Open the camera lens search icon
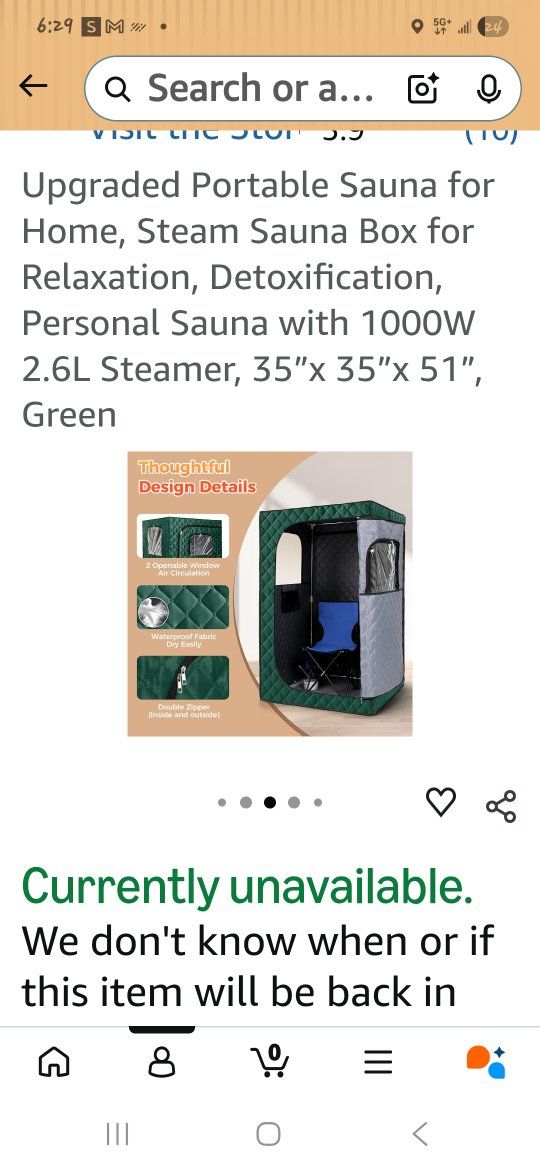540x1170 pixels. click(422, 90)
